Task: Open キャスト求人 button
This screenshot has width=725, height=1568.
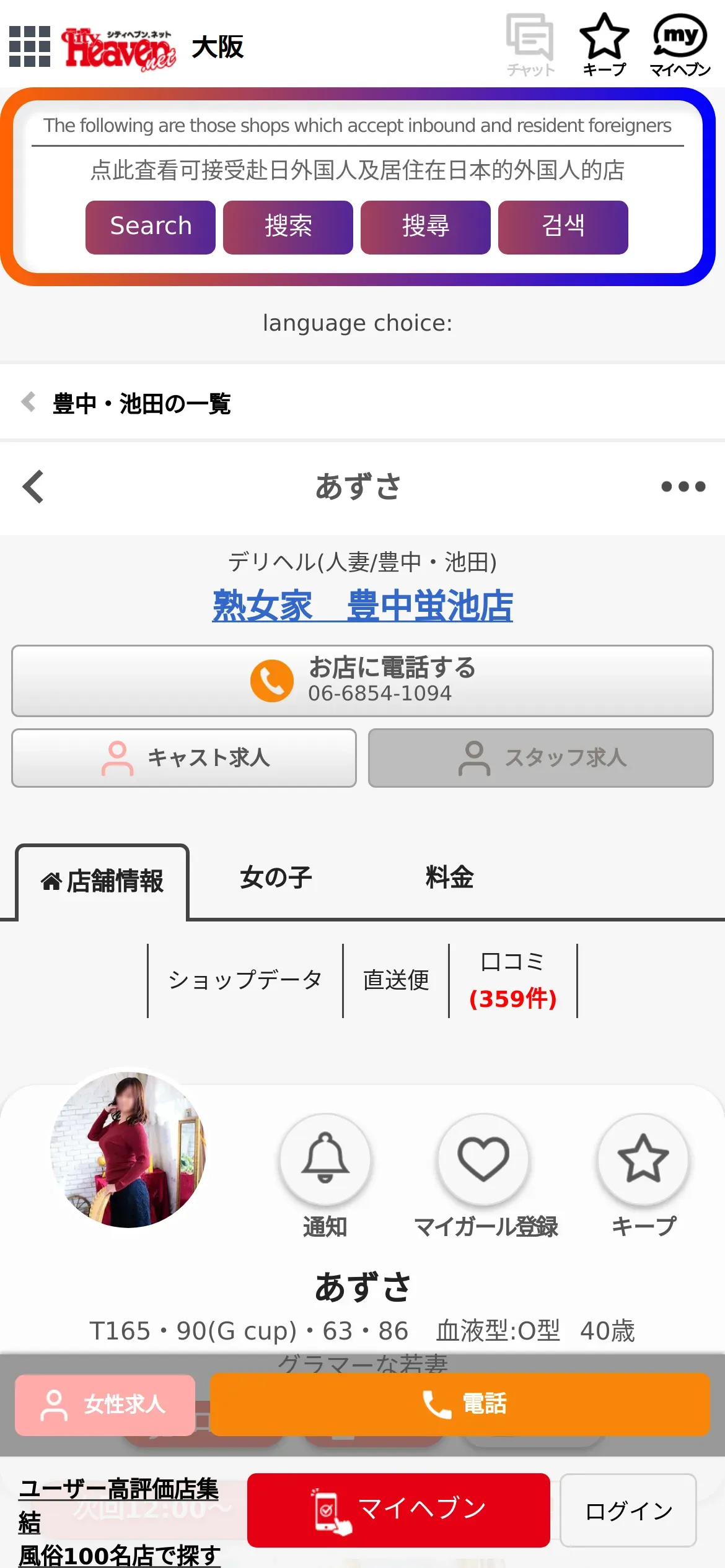Action: tap(184, 758)
